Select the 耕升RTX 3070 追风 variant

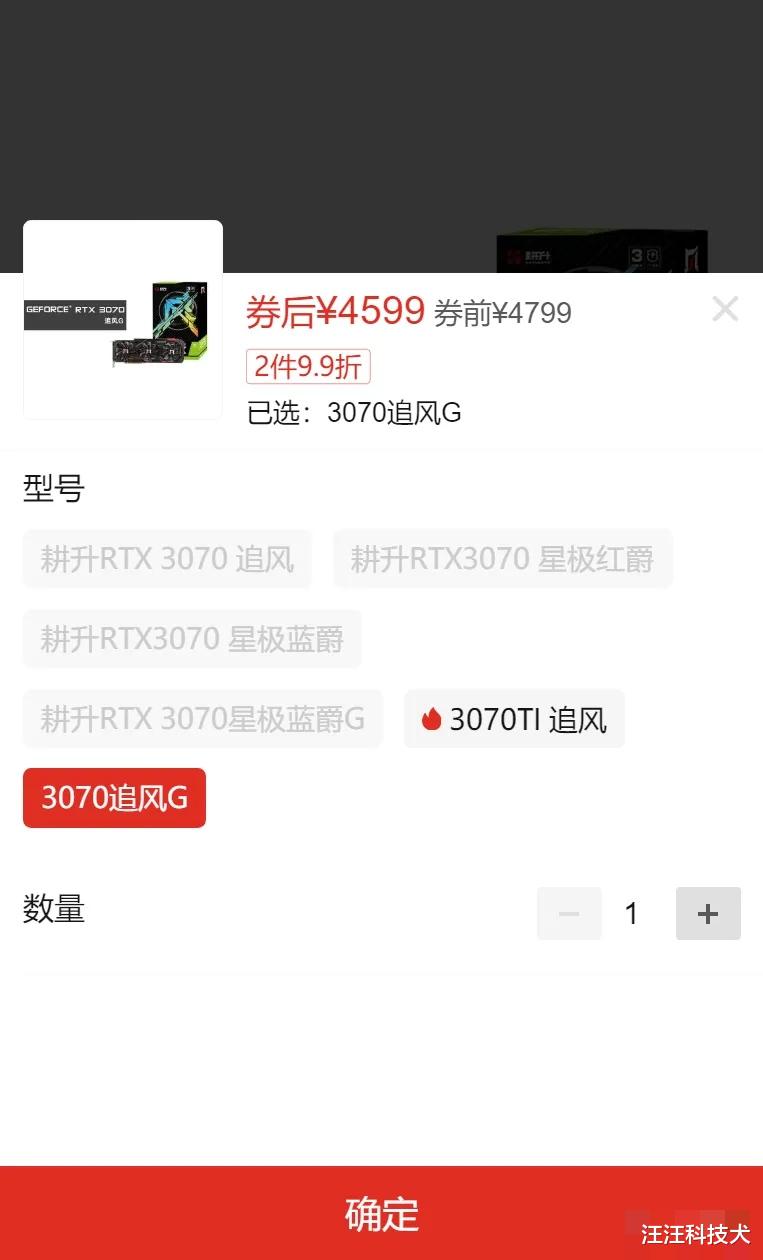click(x=166, y=558)
